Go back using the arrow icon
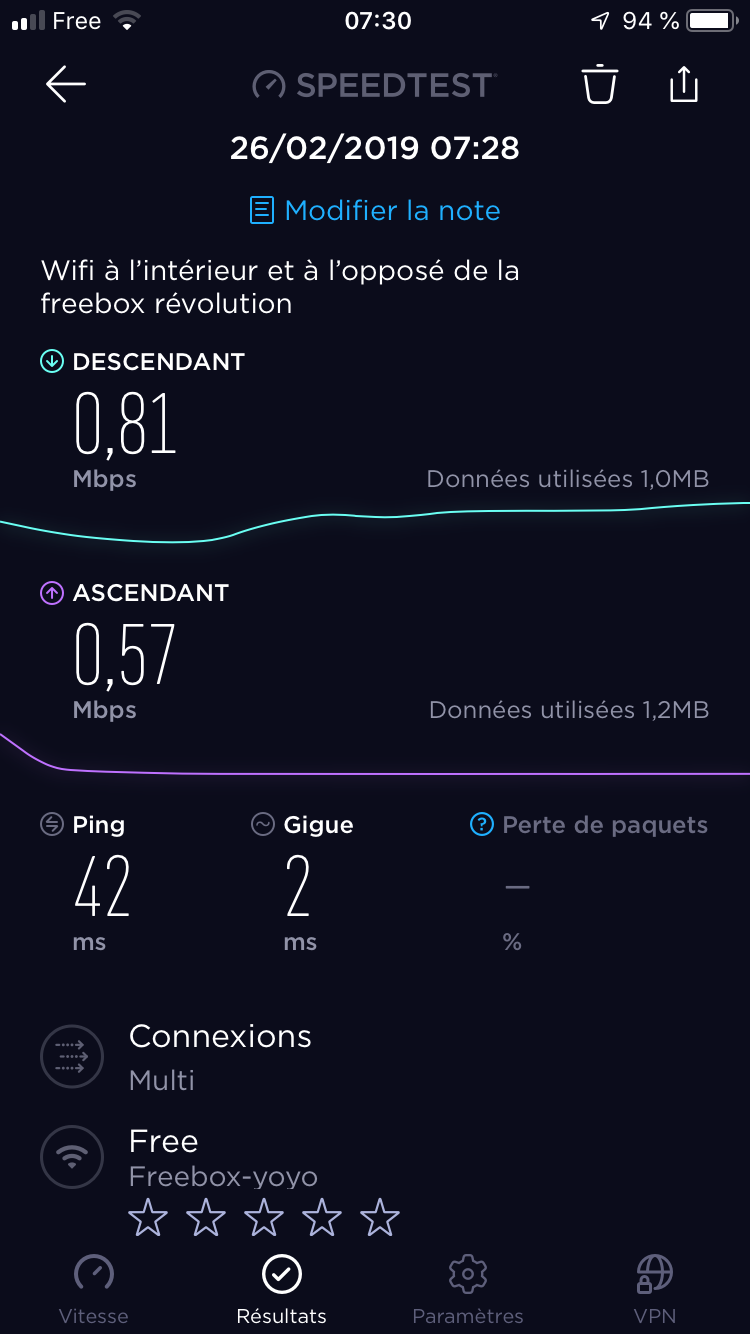The height and width of the screenshot is (1334, 750). click(x=66, y=85)
